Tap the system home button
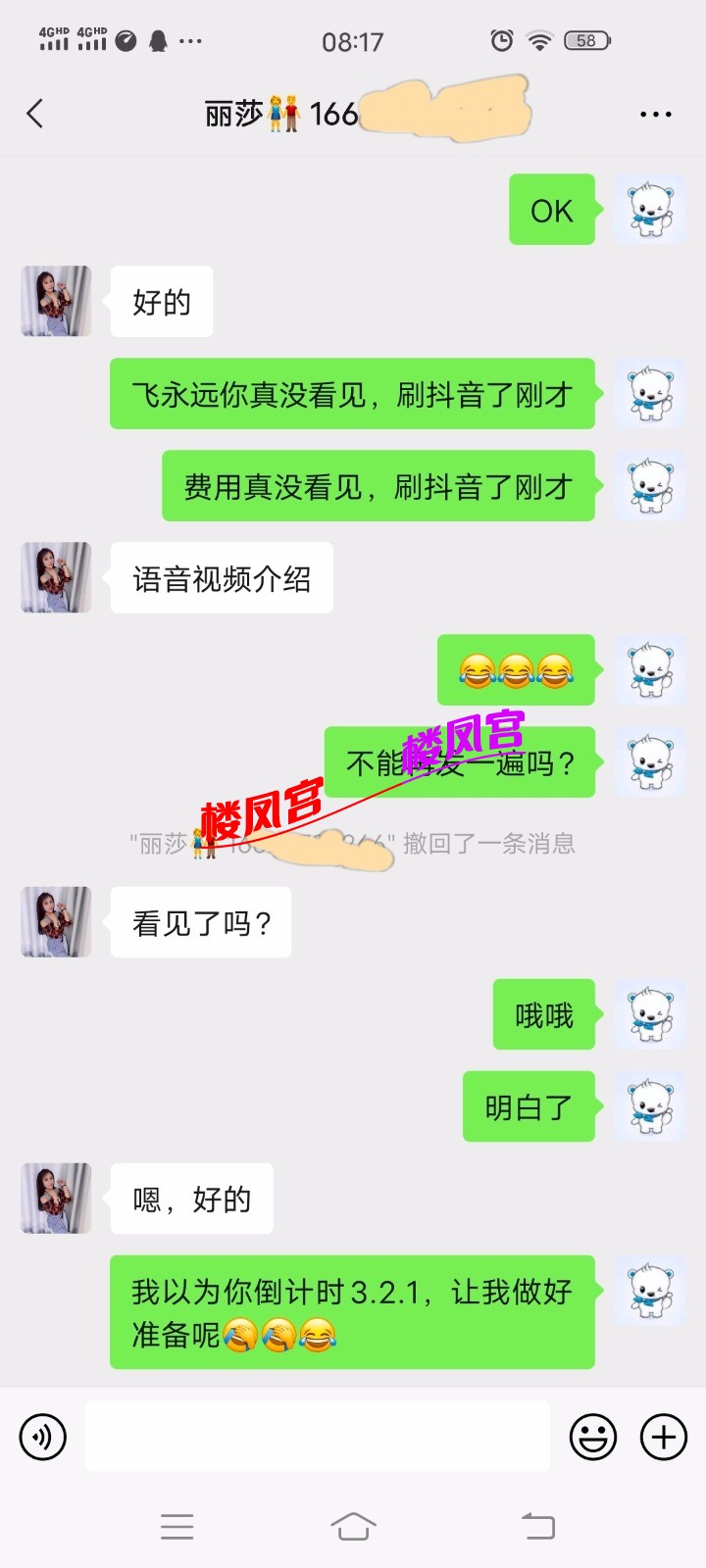 [353, 1526]
